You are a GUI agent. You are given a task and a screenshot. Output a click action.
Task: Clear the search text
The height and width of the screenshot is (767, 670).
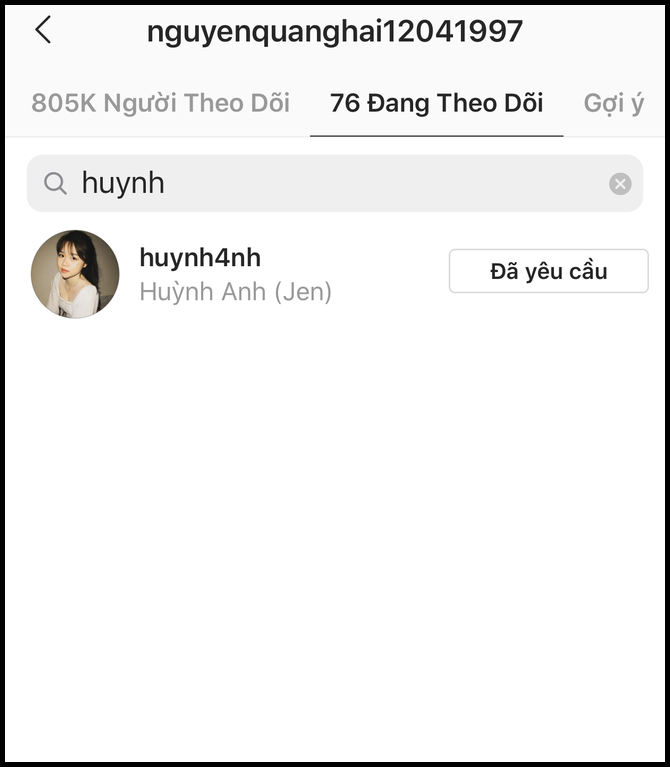click(x=620, y=184)
